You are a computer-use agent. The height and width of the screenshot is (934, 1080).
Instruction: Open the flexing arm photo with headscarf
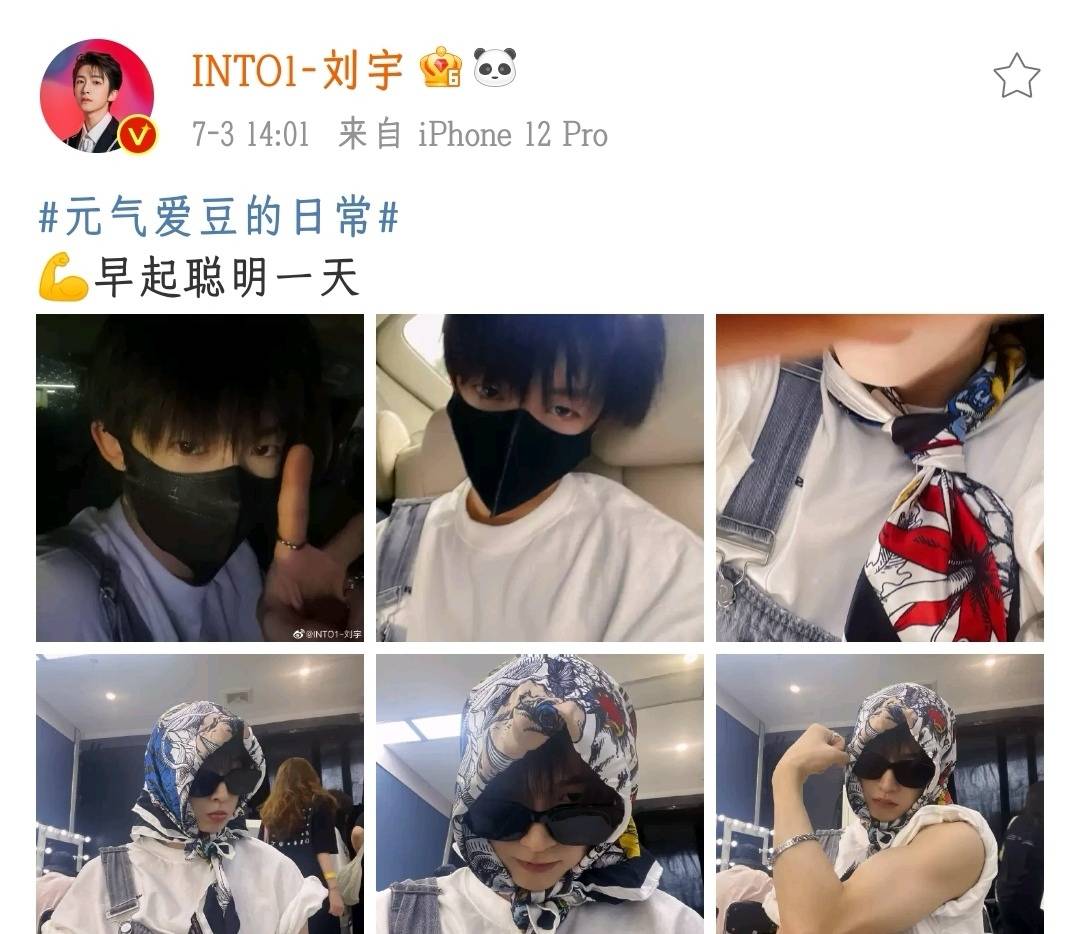click(x=879, y=793)
